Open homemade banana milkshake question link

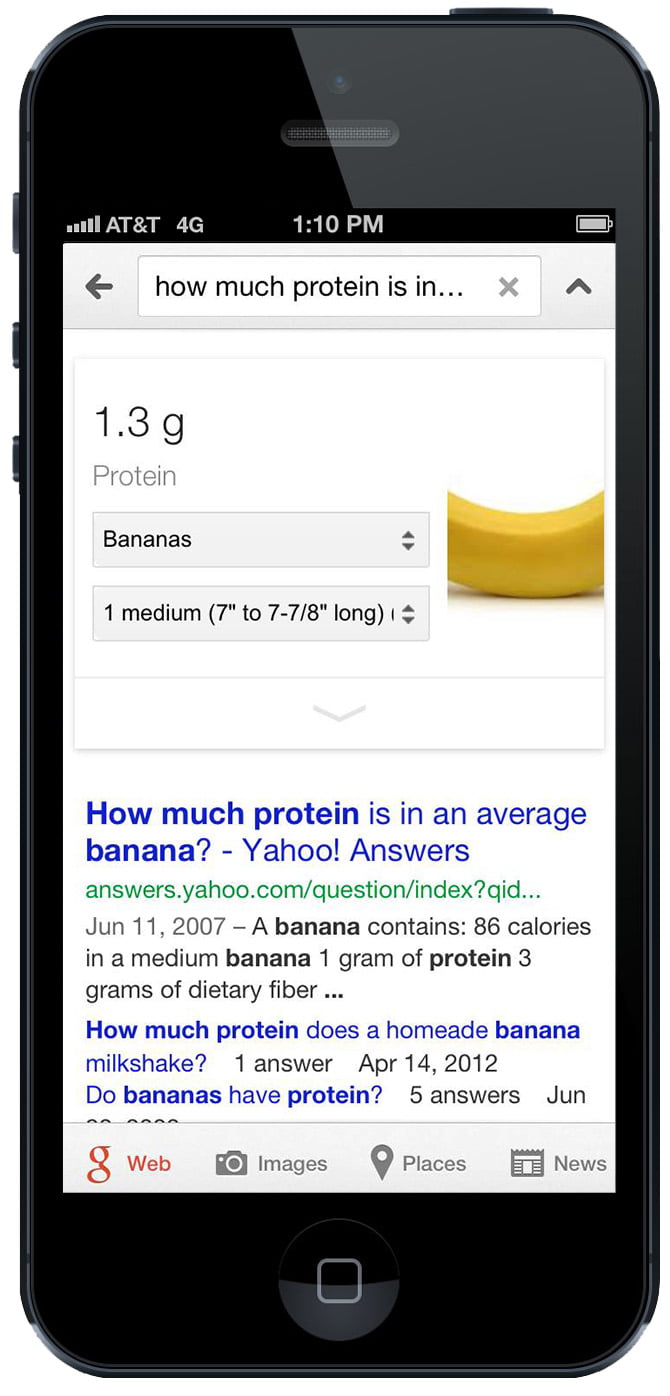[x=333, y=1046]
